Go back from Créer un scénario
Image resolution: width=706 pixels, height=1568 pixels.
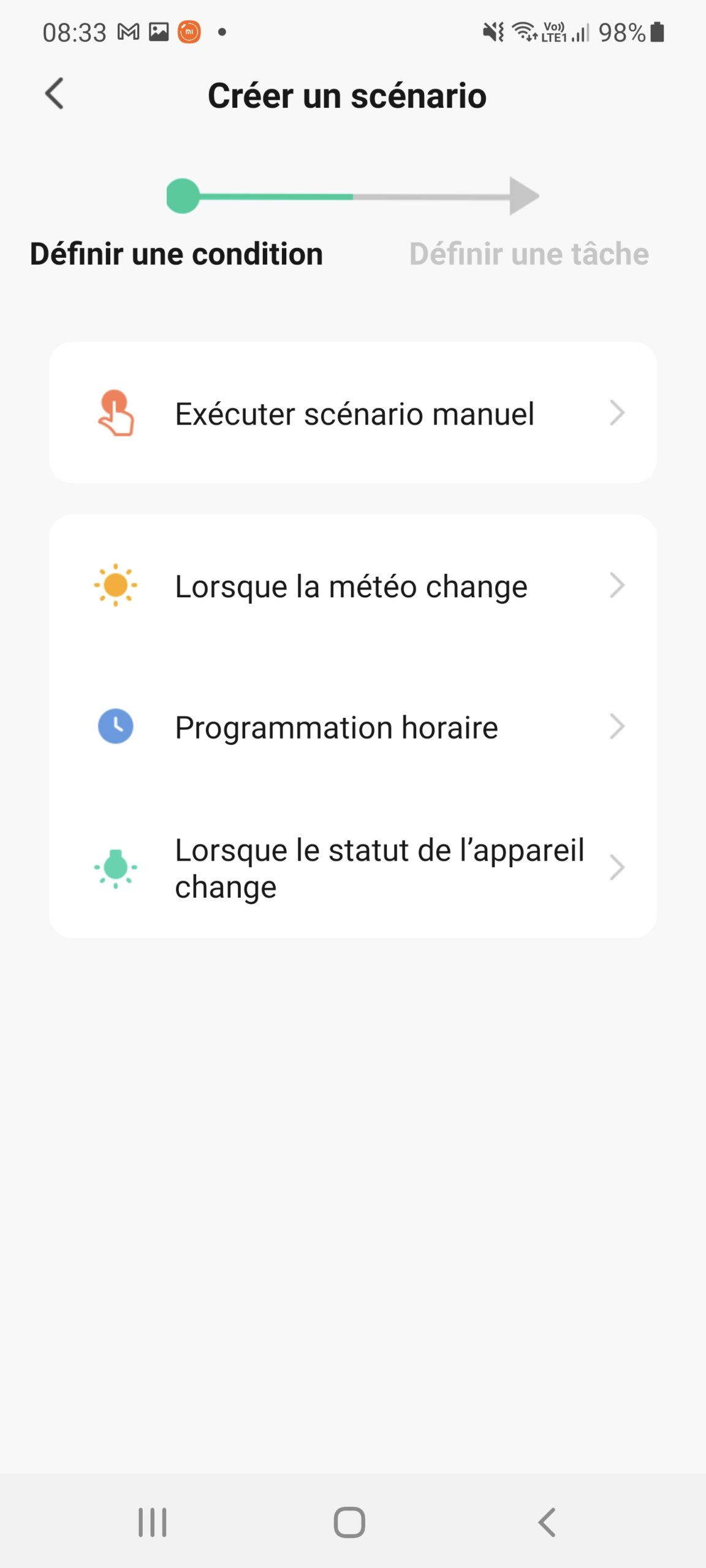point(55,94)
